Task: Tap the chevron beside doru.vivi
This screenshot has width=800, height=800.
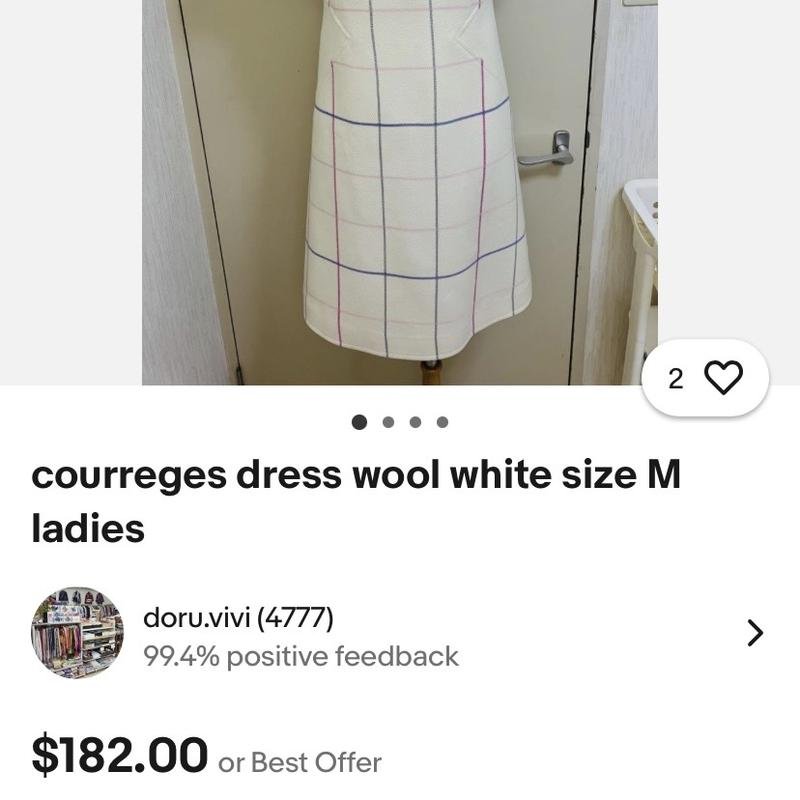Action: click(755, 633)
